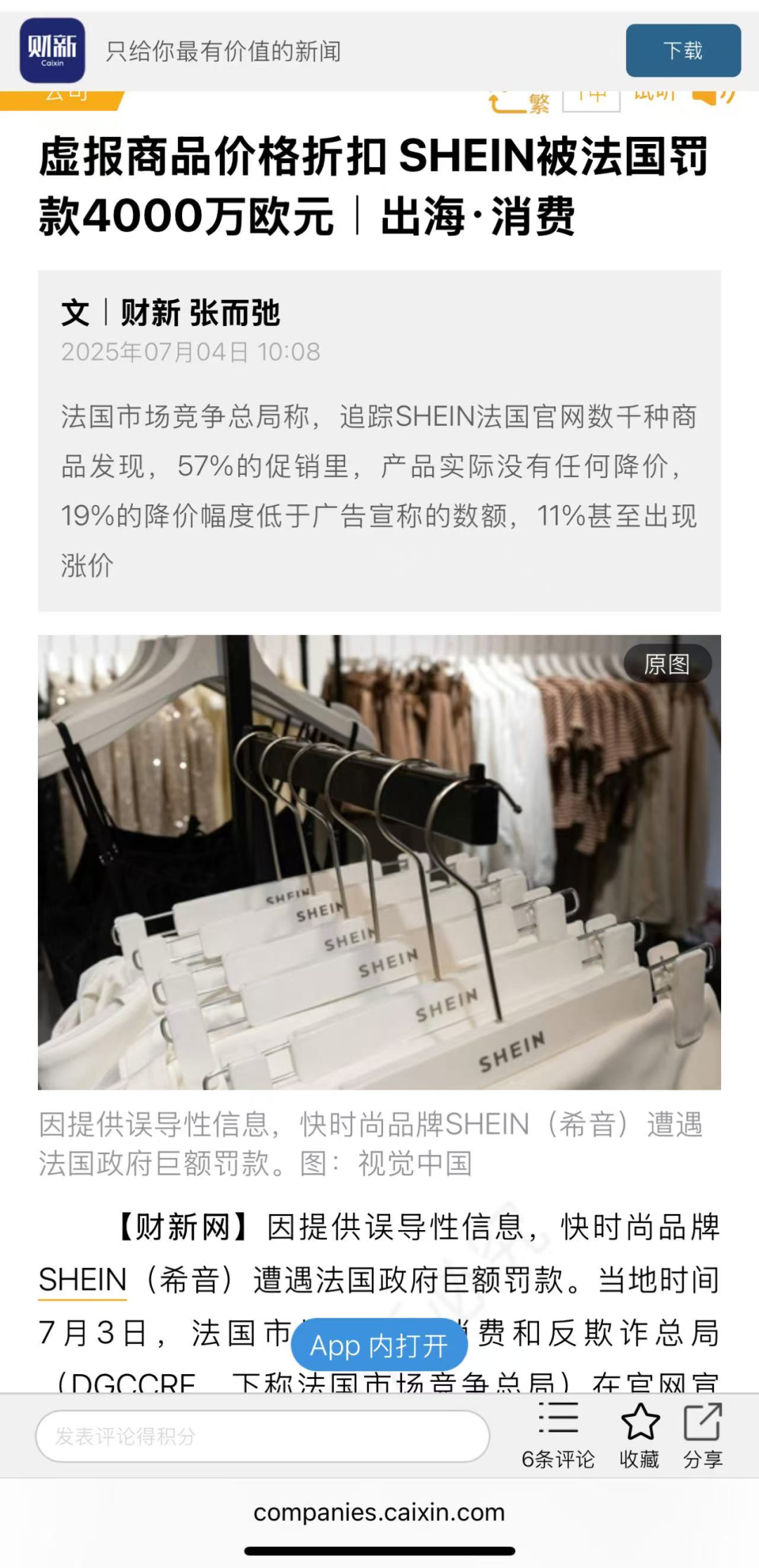View the original image via 原图
The width and height of the screenshot is (759, 1568).
coord(667,664)
